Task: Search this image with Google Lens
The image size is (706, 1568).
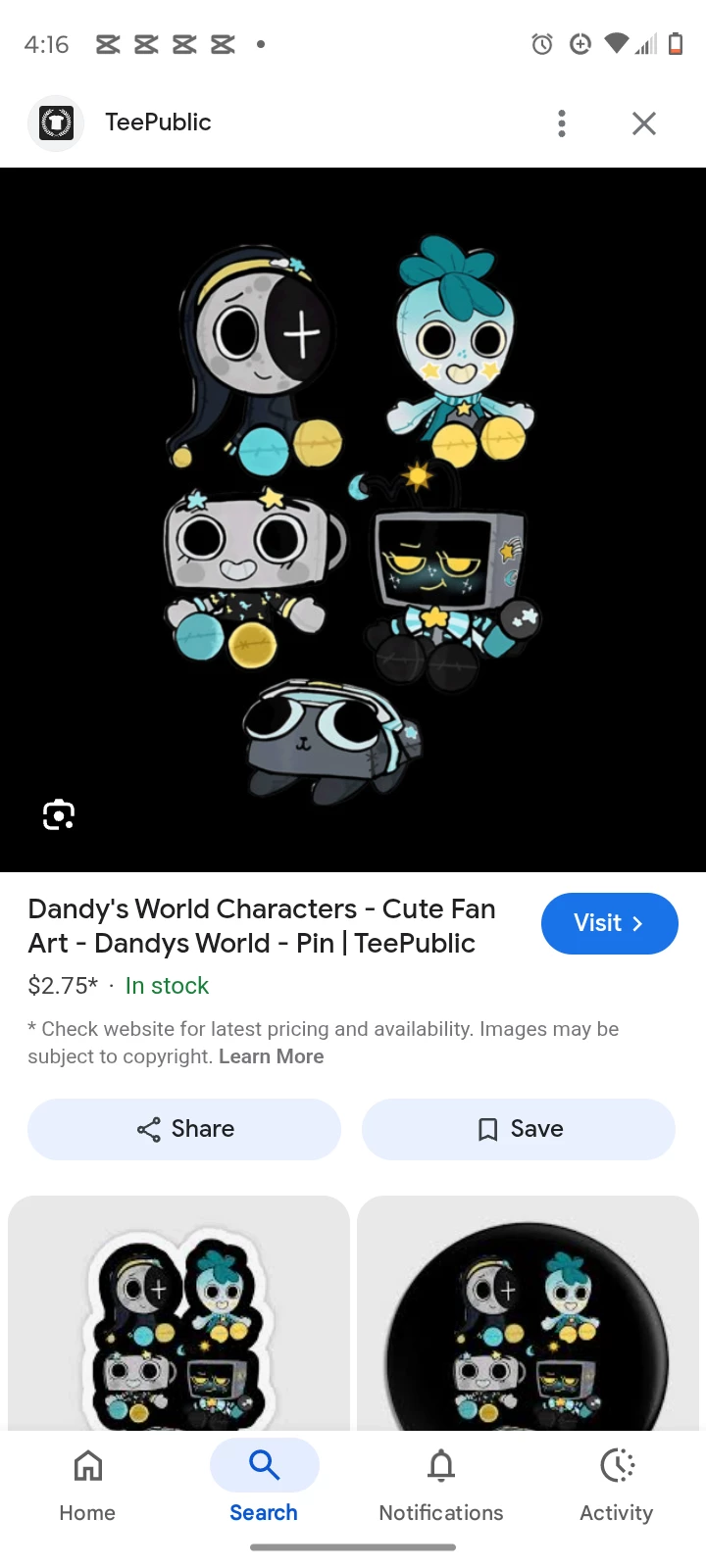Action: (x=59, y=814)
